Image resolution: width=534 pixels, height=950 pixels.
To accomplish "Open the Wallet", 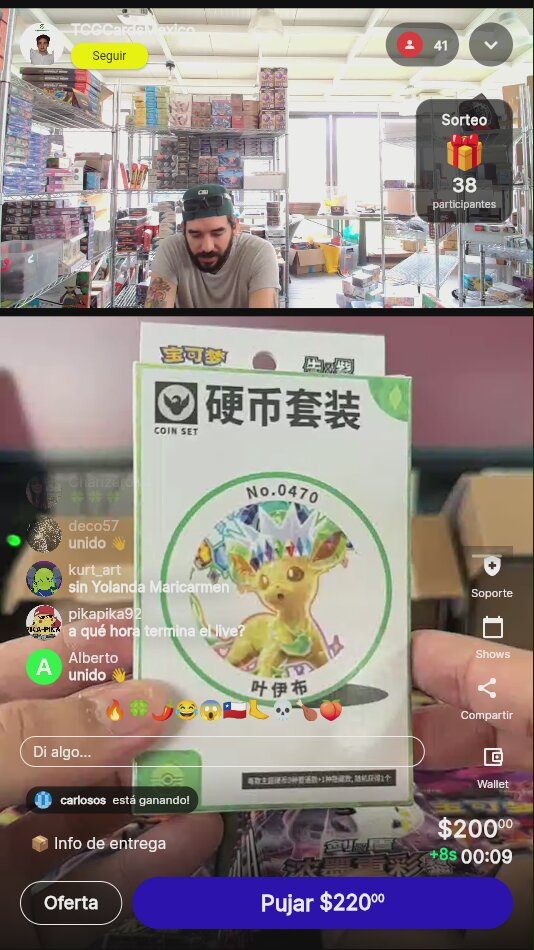I will pos(493,768).
